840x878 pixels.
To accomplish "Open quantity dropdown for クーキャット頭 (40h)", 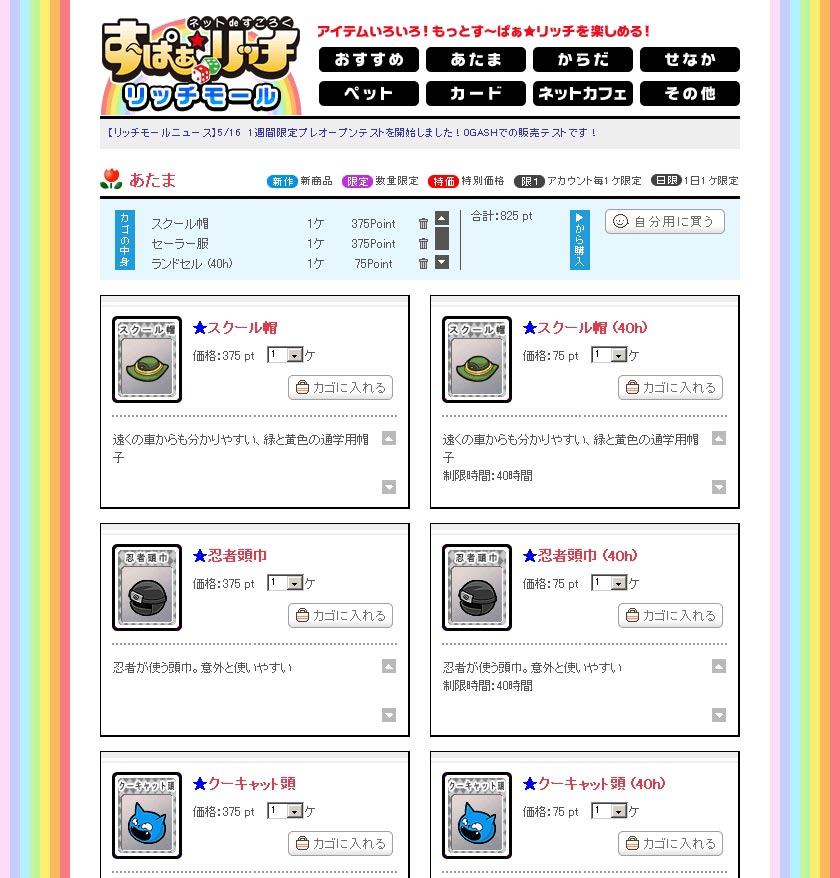I will [x=618, y=811].
